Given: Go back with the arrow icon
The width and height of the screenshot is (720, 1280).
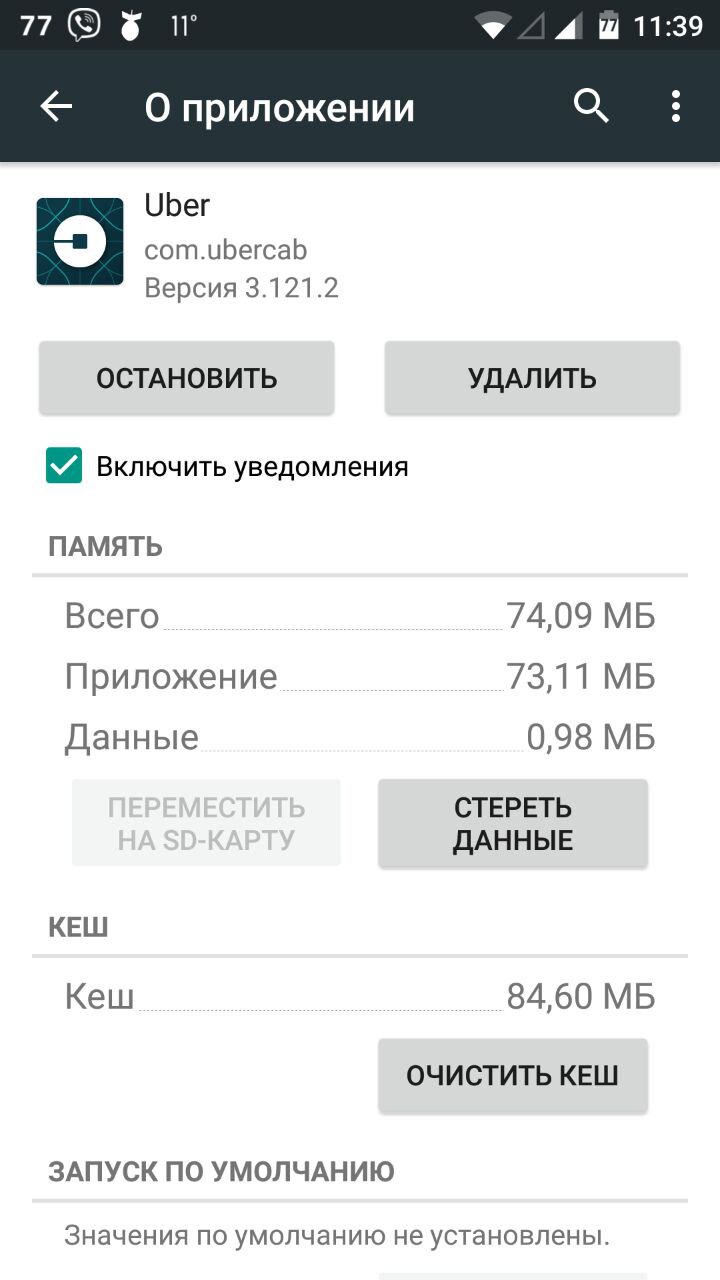Looking at the screenshot, I should coord(57,107).
